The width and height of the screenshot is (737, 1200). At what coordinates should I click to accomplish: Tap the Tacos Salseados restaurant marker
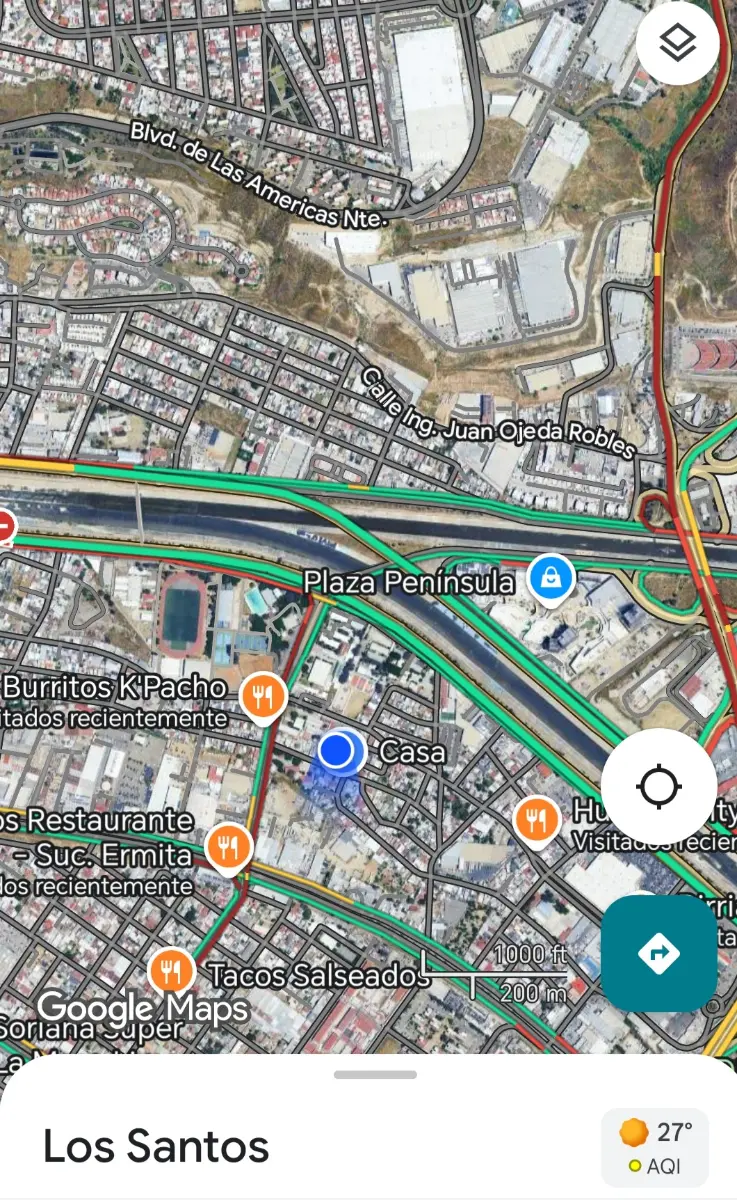pos(172,971)
